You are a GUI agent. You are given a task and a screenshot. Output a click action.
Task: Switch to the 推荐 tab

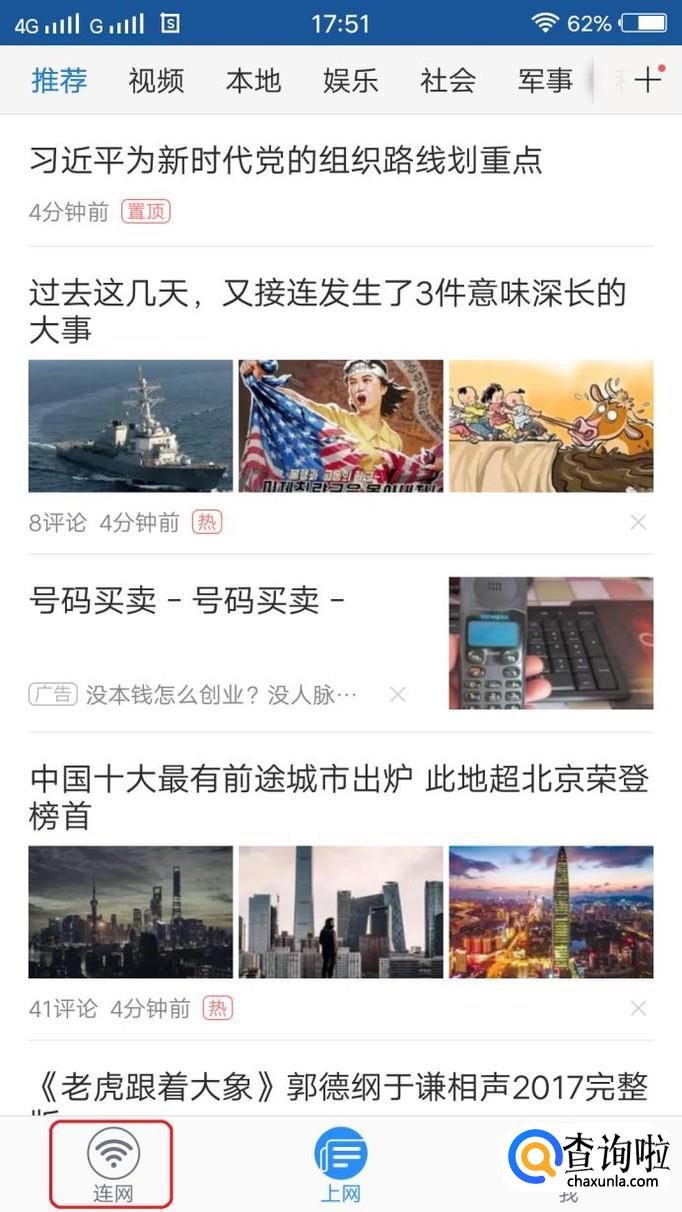[59, 81]
